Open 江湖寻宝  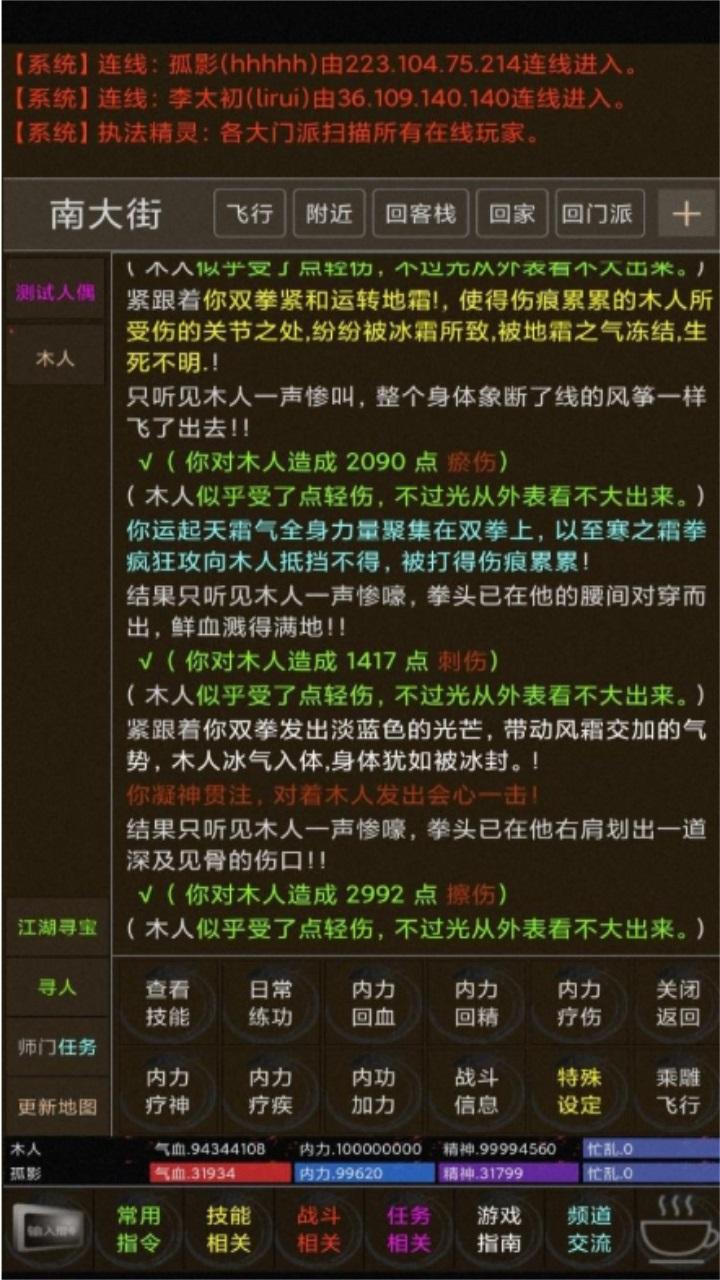[57, 927]
